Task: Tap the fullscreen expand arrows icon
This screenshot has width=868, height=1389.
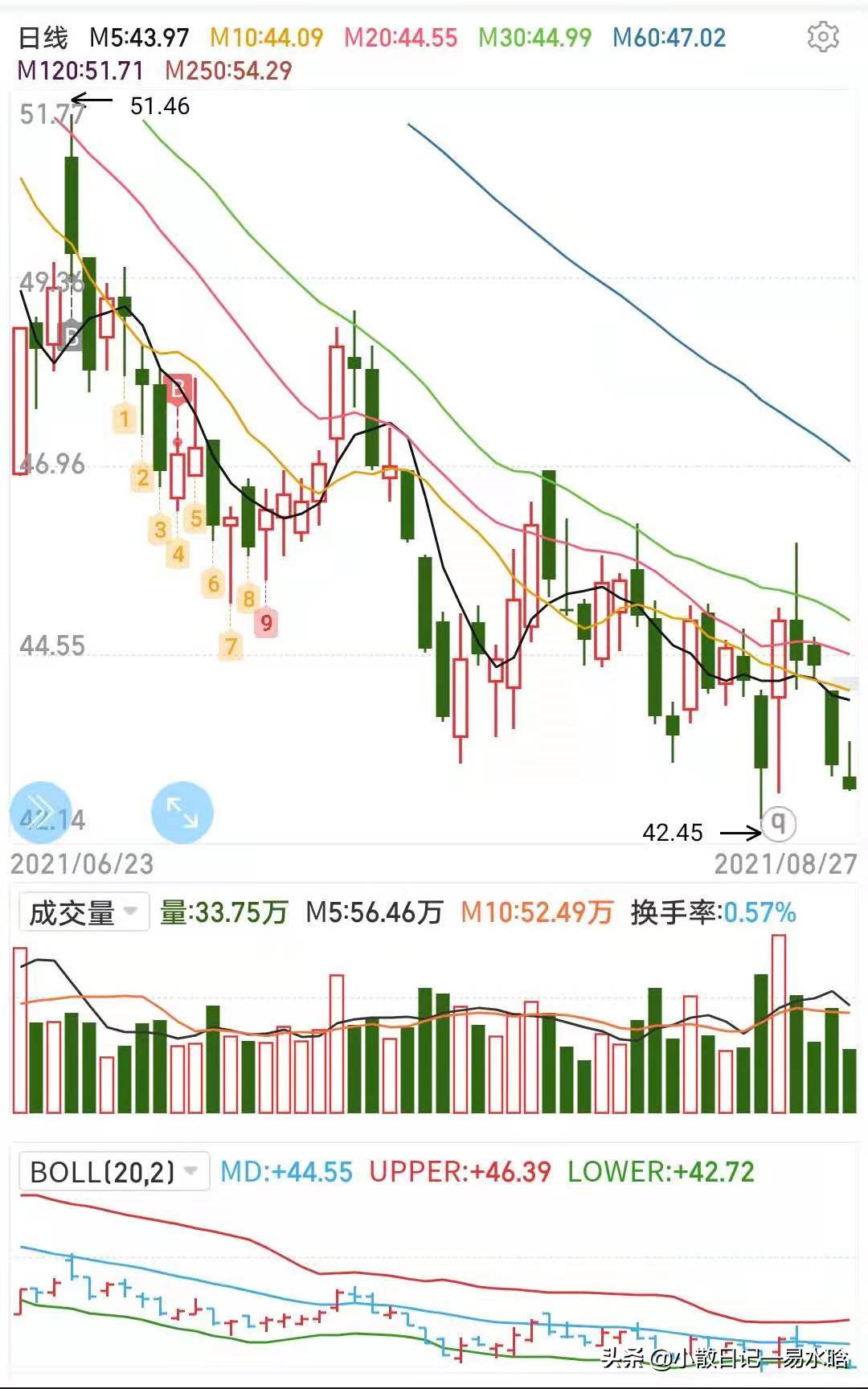Action: coord(181,813)
